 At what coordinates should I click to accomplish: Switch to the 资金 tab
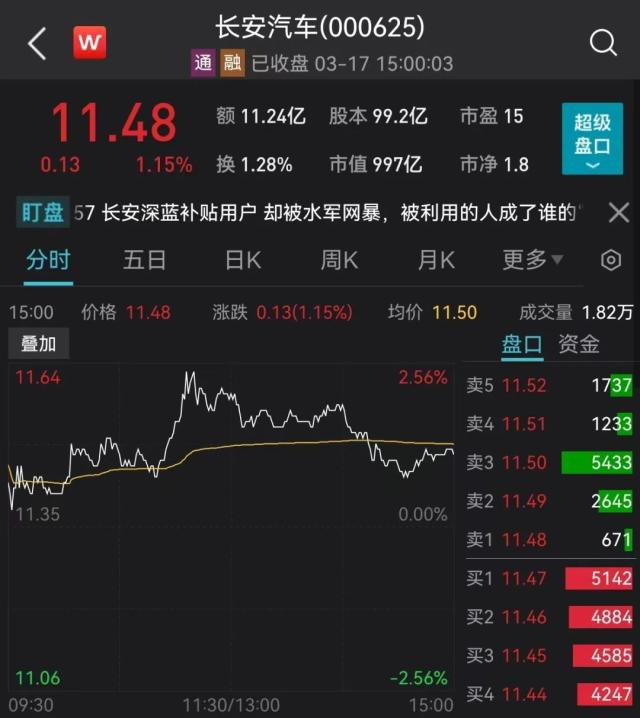point(579,344)
